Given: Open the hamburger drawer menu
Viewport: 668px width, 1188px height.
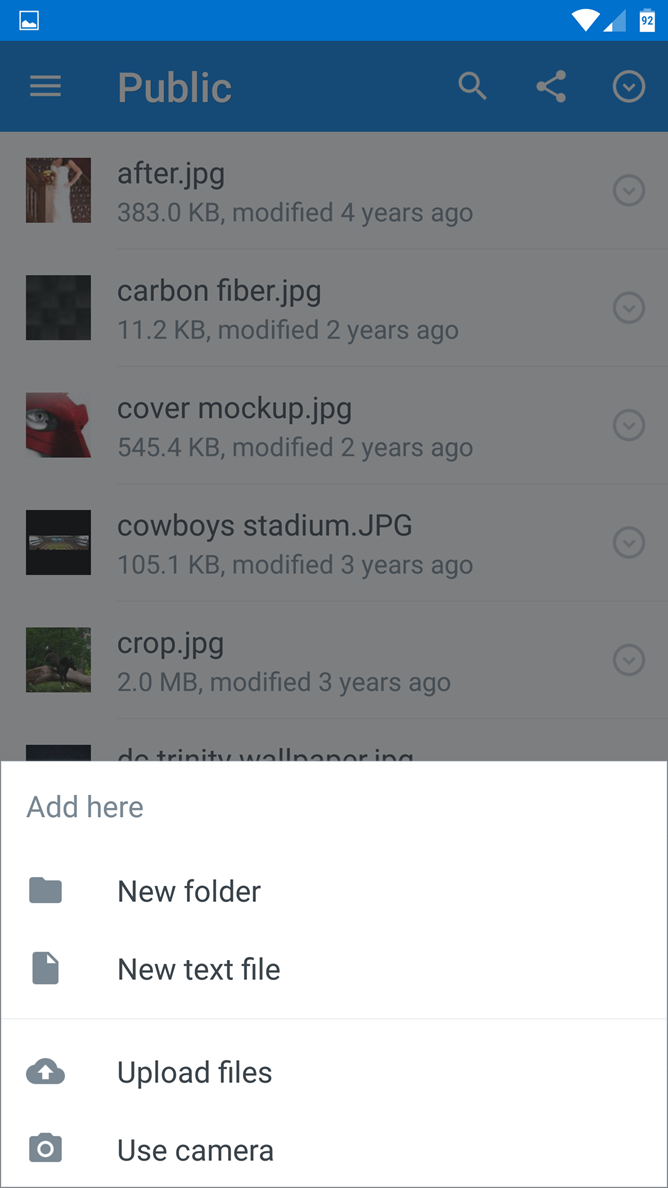Looking at the screenshot, I should (x=45, y=86).
